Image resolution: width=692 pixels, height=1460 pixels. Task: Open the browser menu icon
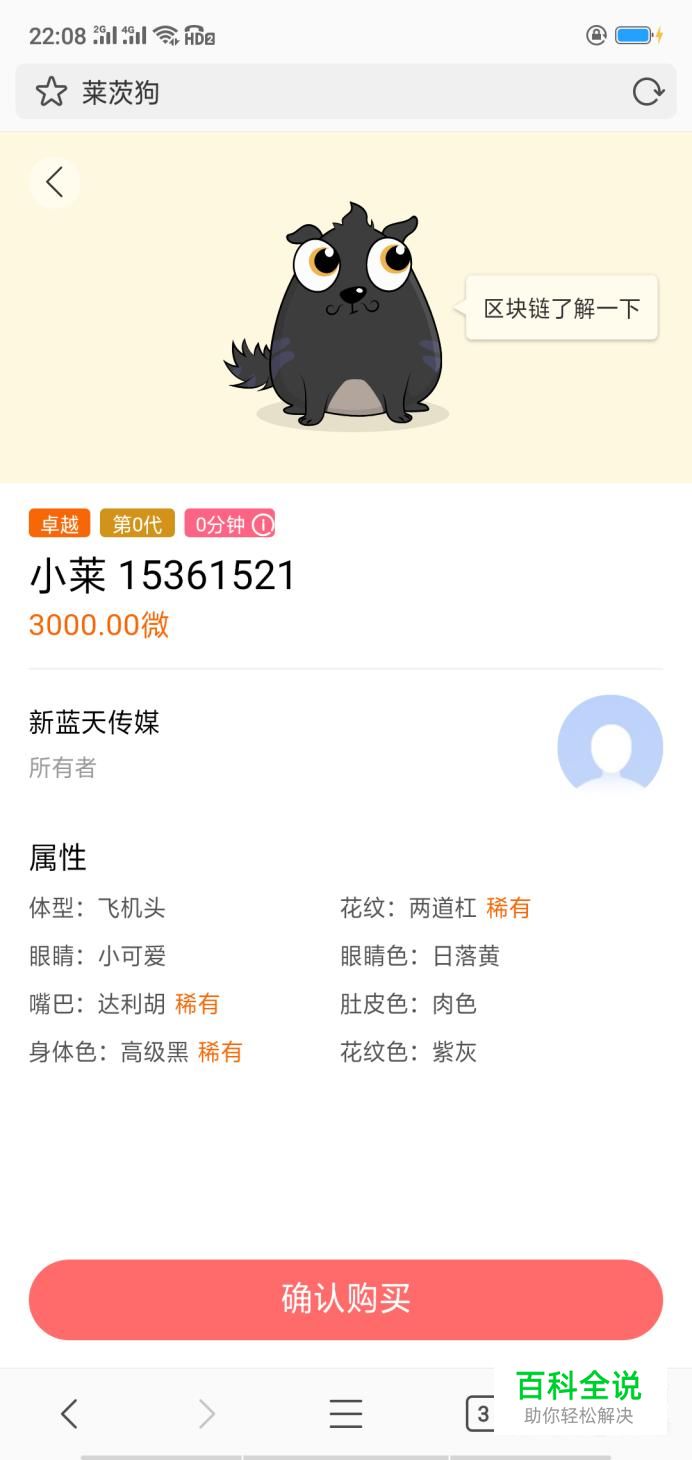coord(345,1413)
